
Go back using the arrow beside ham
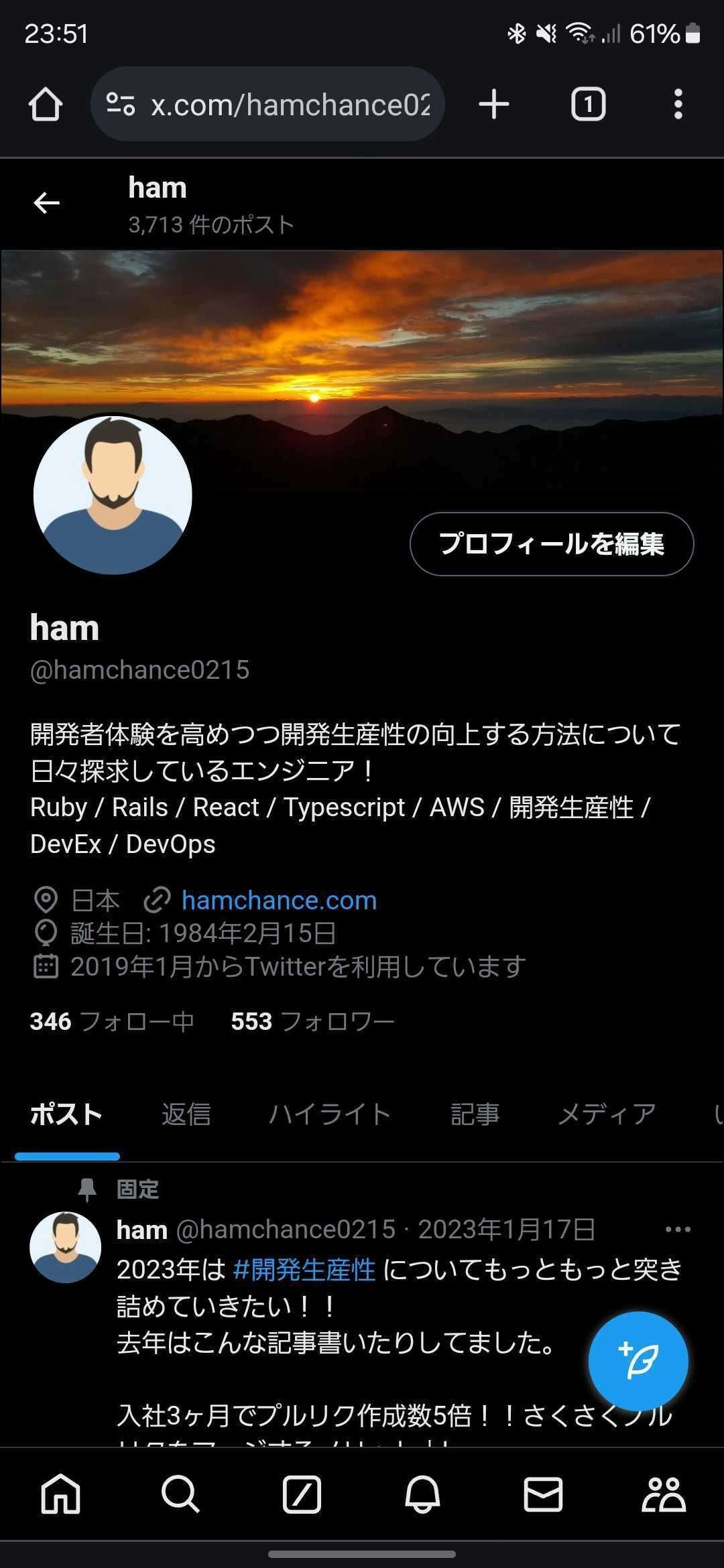point(46,202)
